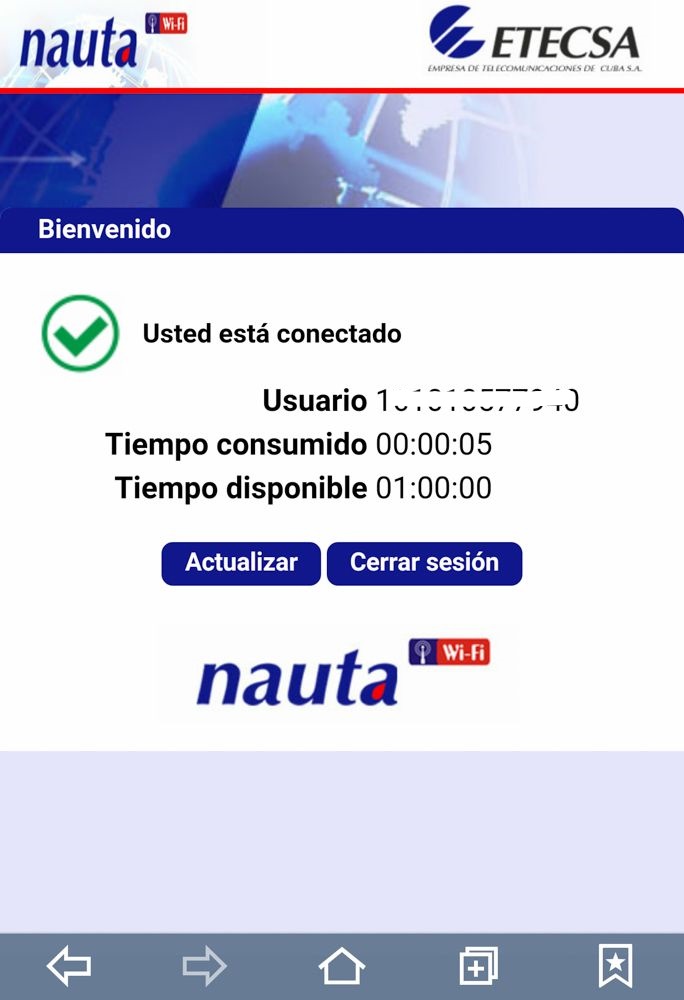Viewport: 684px width, 1000px height.
Task: Go forward to the next page
Action: [x=204, y=966]
